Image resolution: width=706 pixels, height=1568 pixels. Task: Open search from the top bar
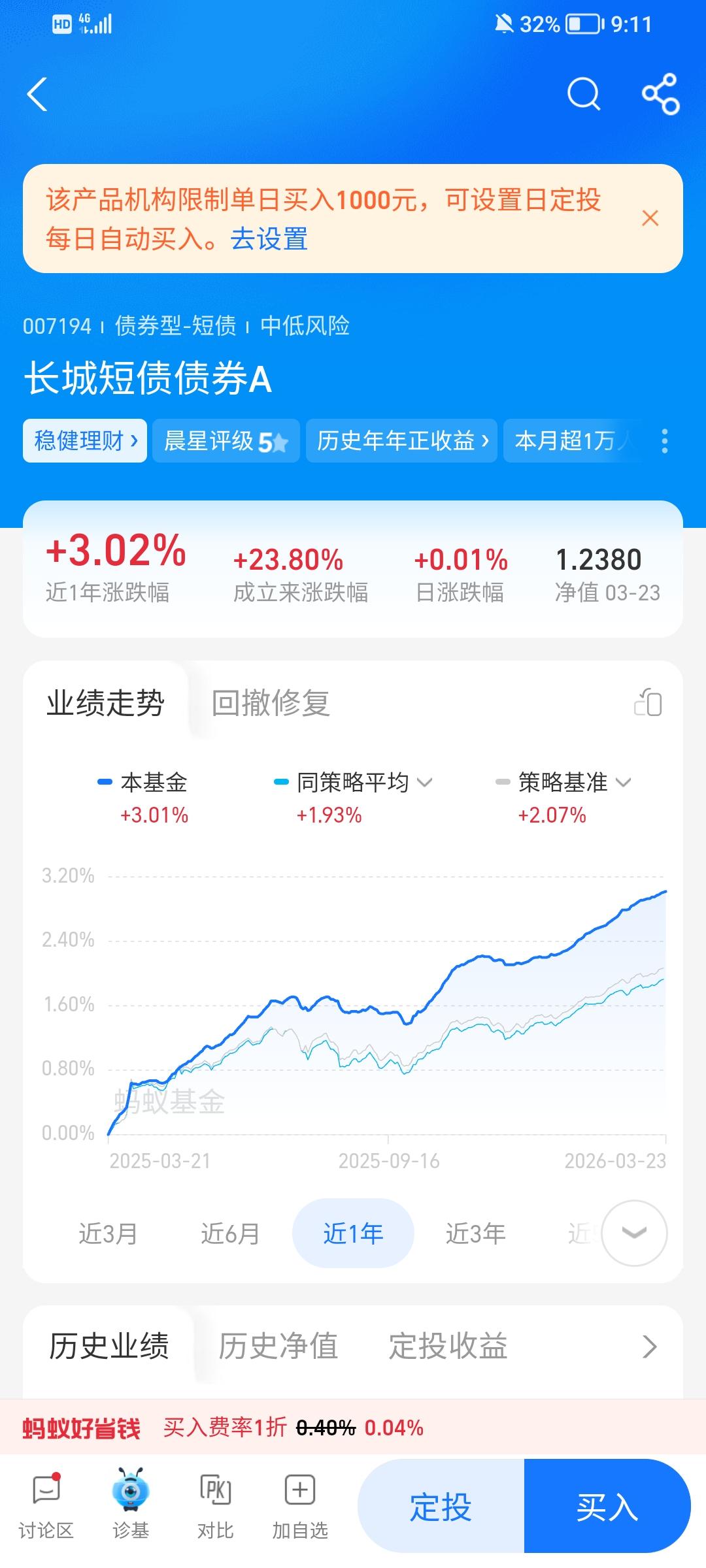[x=584, y=95]
